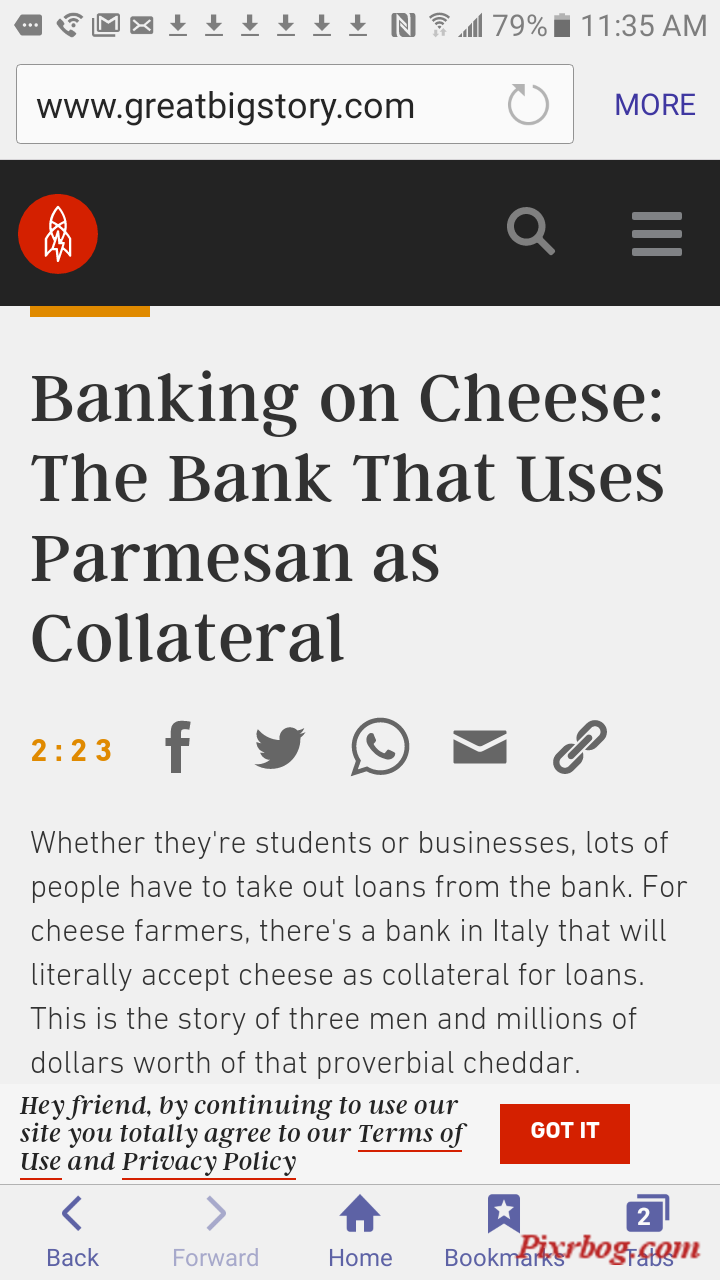Dismiss the cookie notice with GOT IT
The image size is (720, 1280).
[565, 1133]
